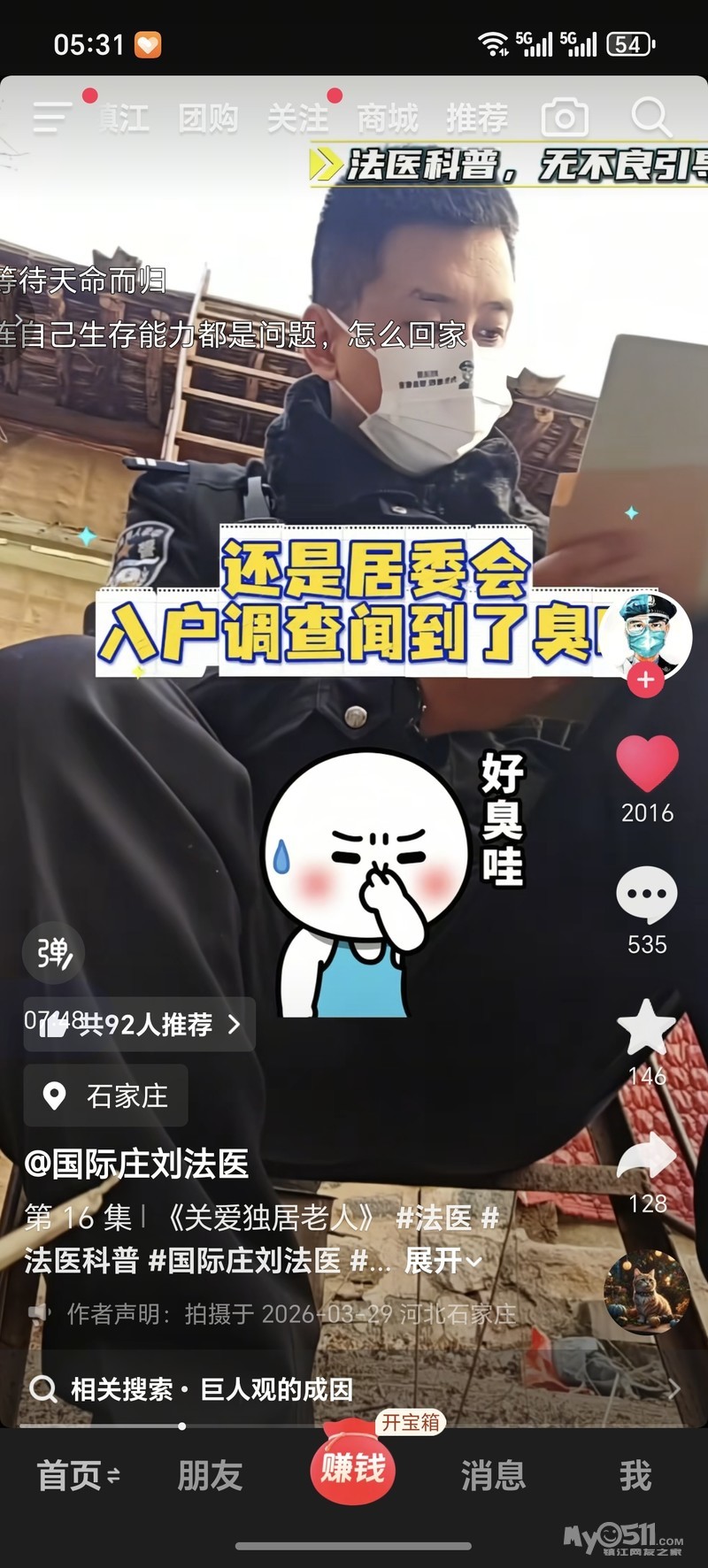Viewport: 708px width, 1568px height.
Task: Open the 石家庄 location tag
Action: tap(106, 1096)
